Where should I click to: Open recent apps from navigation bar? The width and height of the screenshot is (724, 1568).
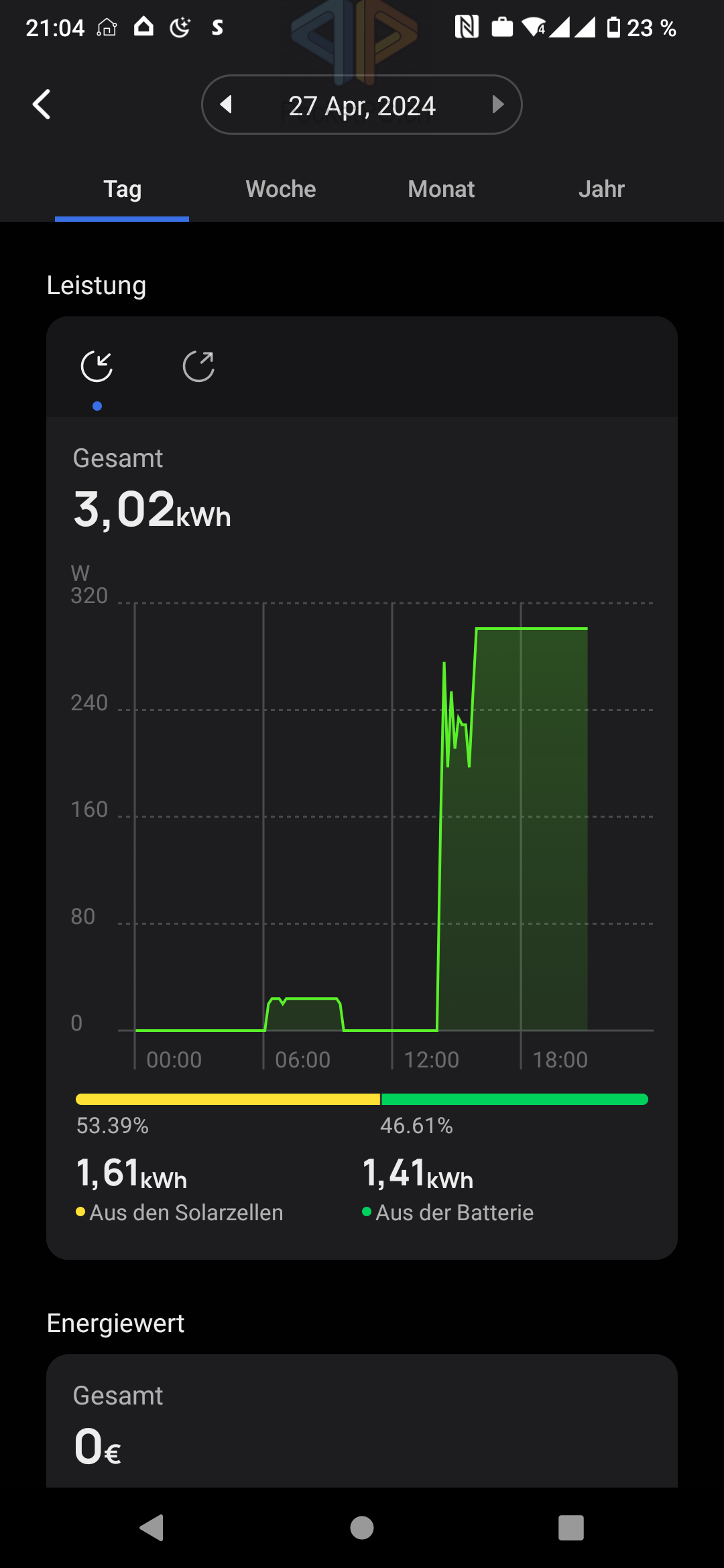(x=570, y=1528)
